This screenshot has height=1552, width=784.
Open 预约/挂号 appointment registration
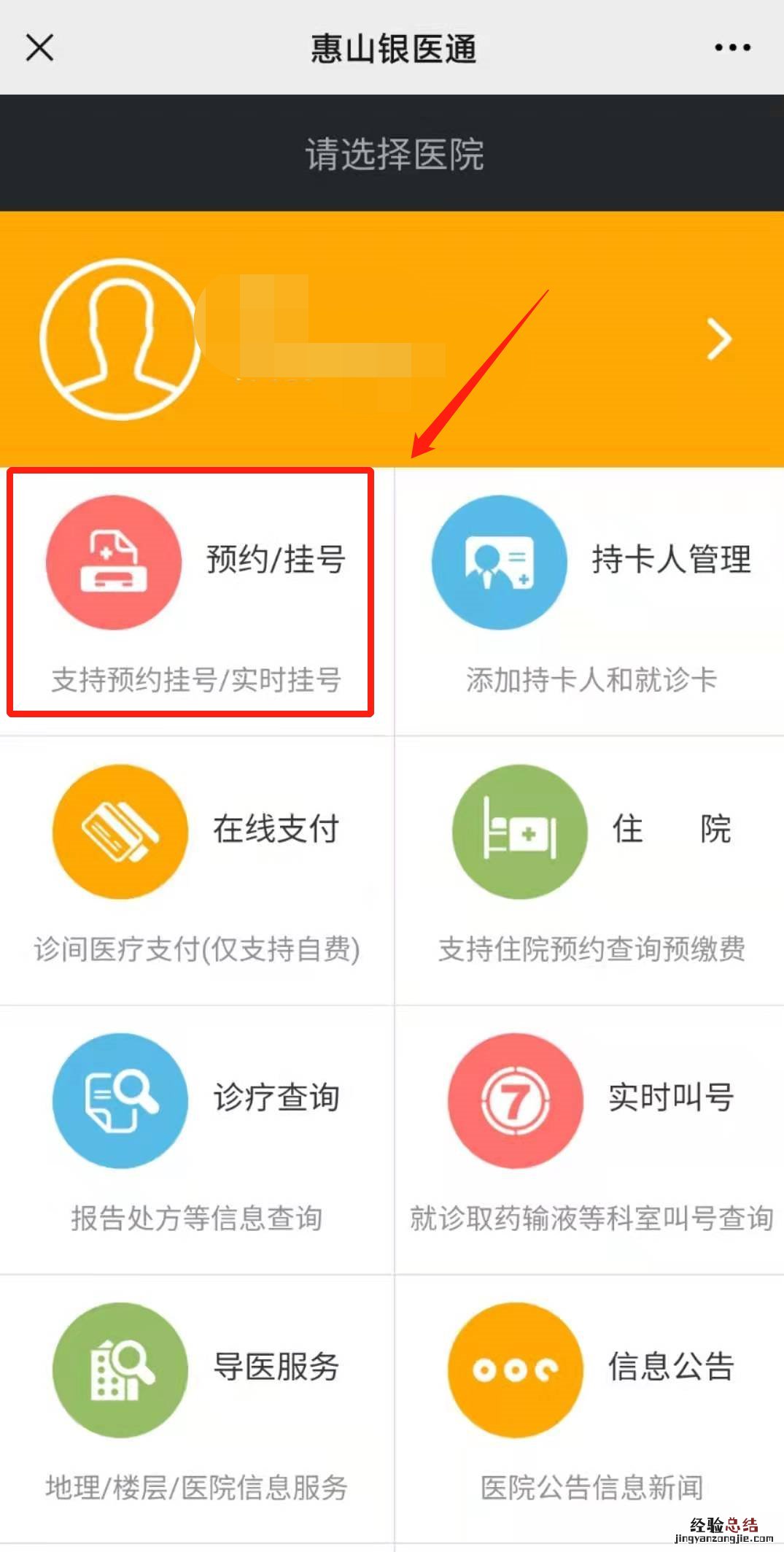[x=191, y=592]
